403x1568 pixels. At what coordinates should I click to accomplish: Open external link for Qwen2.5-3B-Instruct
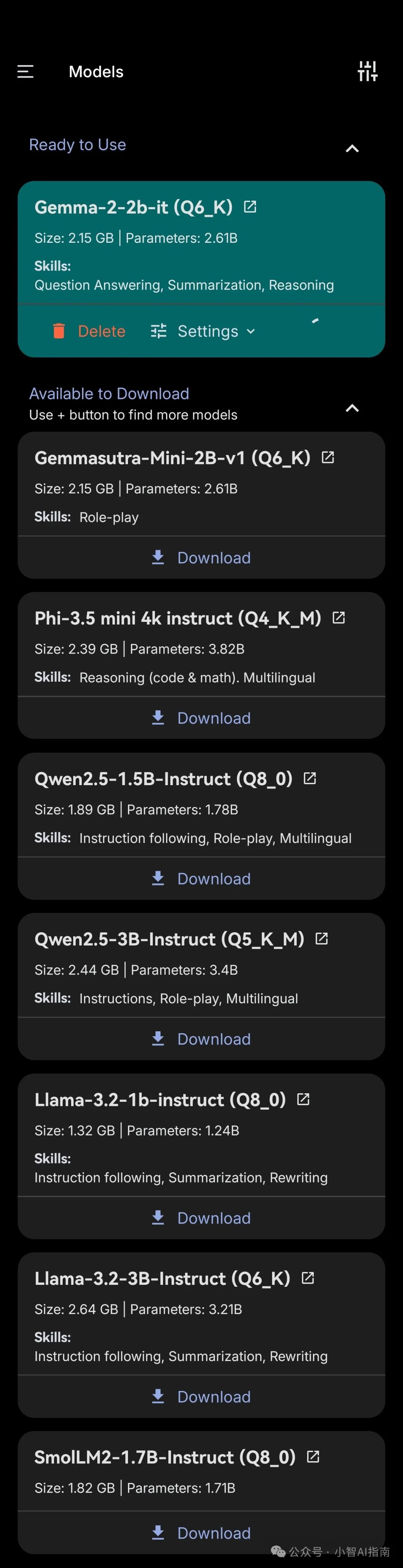tap(322, 939)
